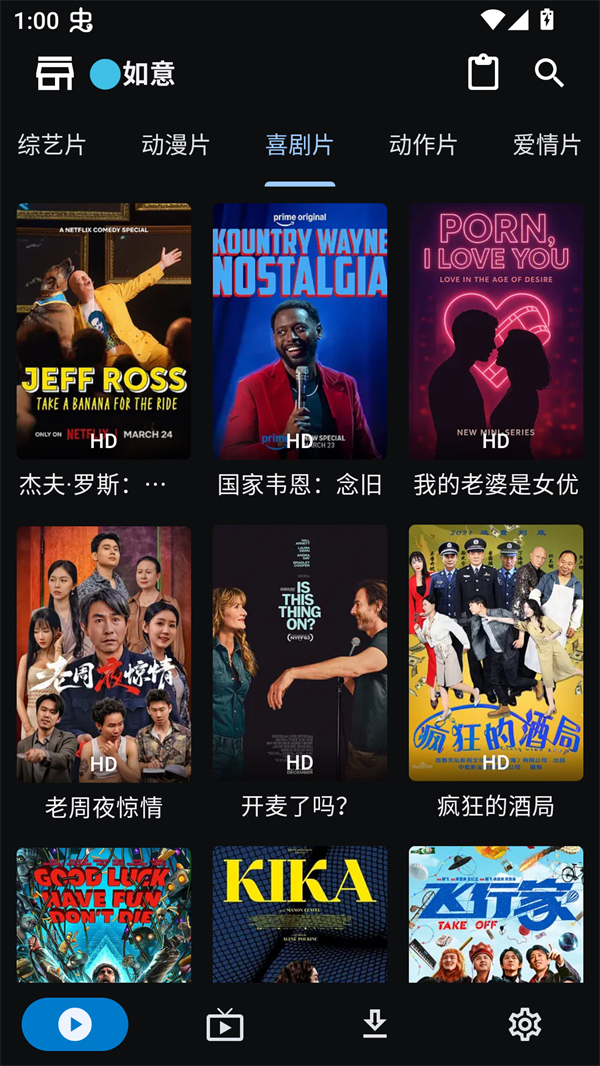
Task: Switch to the 动漫片 tab
Action: click(176, 145)
